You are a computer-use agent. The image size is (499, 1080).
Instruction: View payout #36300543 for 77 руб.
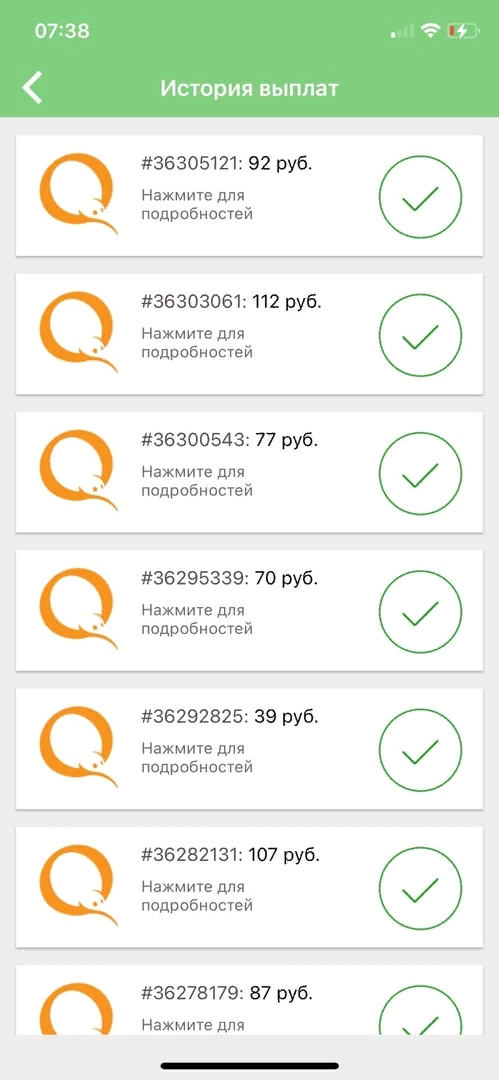click(250, 472)
